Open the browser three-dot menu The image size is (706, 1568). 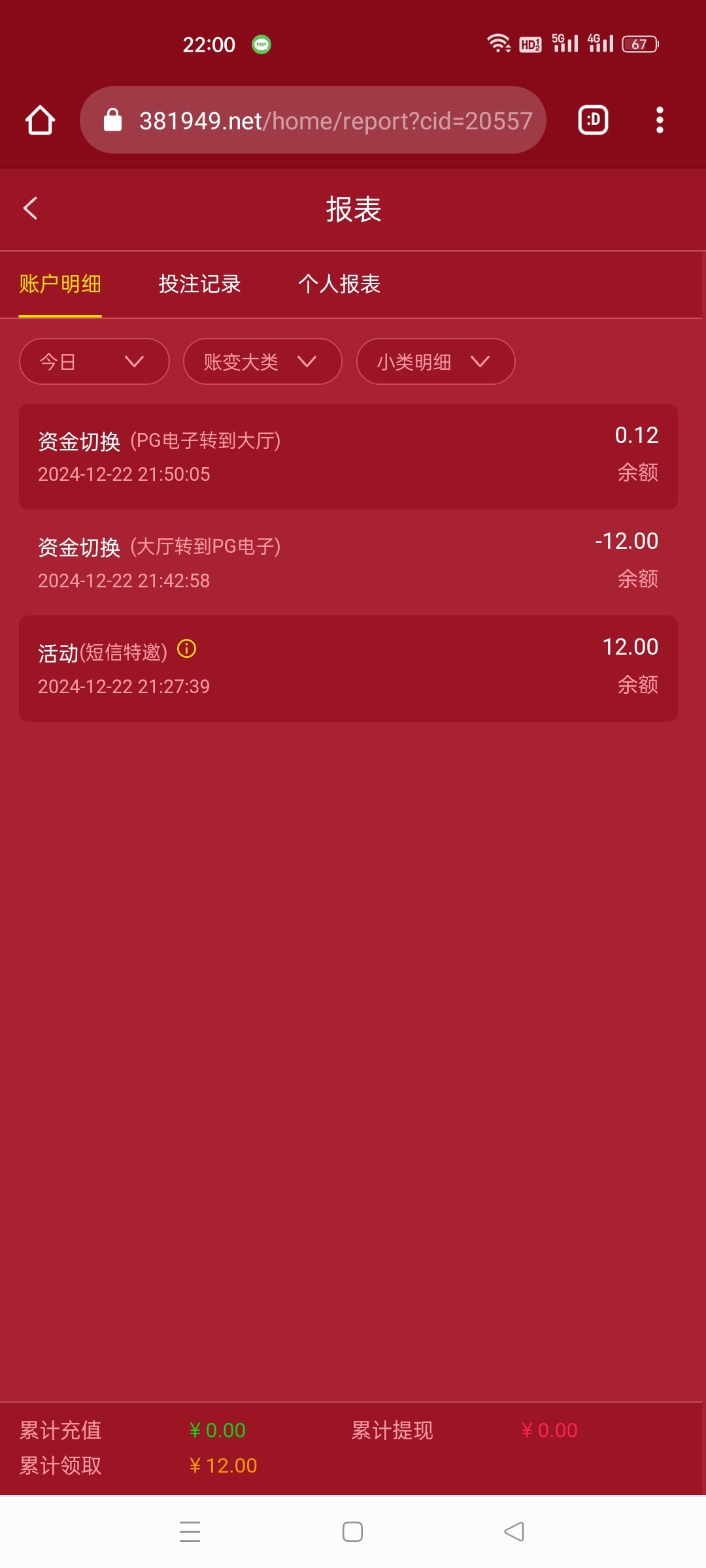pyautogui.click(x=660, y=120)
